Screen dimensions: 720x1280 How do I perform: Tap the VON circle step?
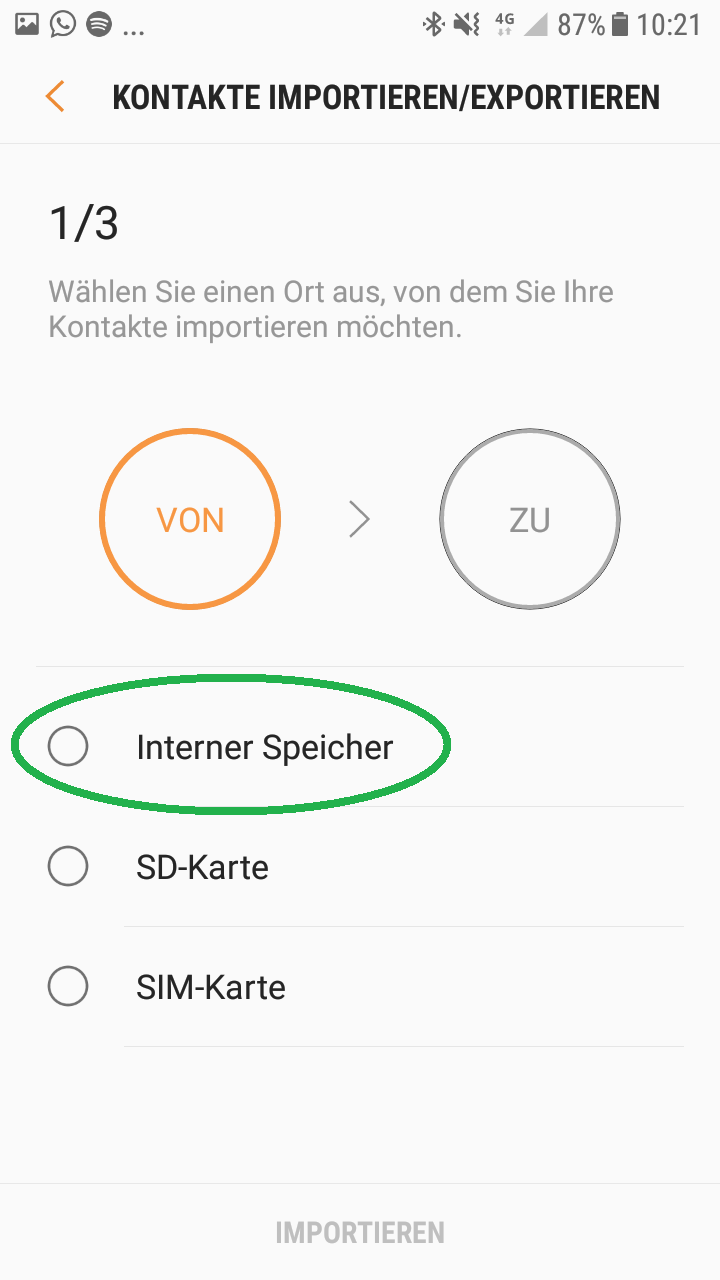point(190,520)
